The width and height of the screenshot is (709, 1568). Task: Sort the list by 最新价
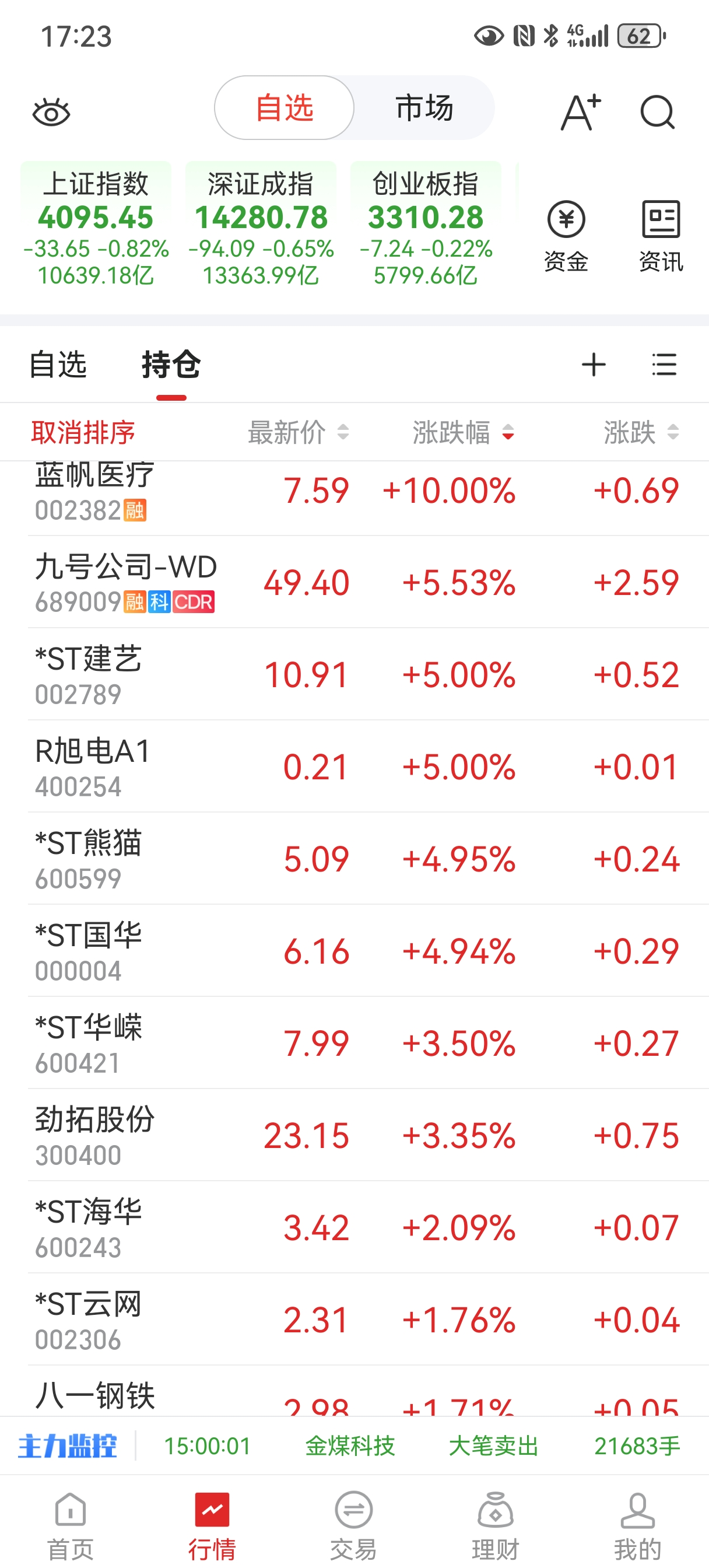(x=297, y=433)
